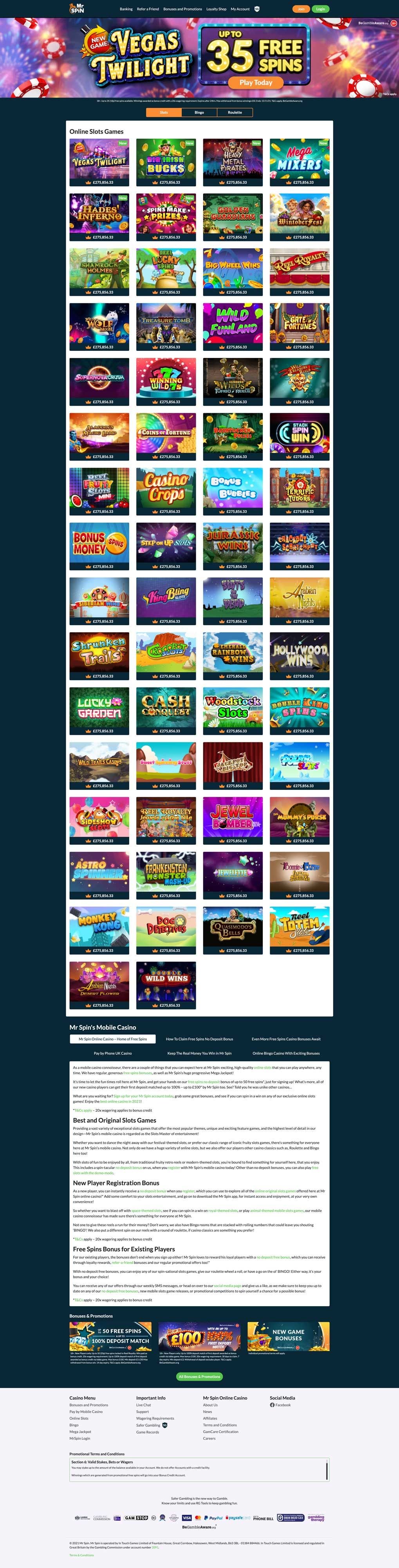
Task: Open the New Game Bonuses promotion card
Action: (288, 1336)
